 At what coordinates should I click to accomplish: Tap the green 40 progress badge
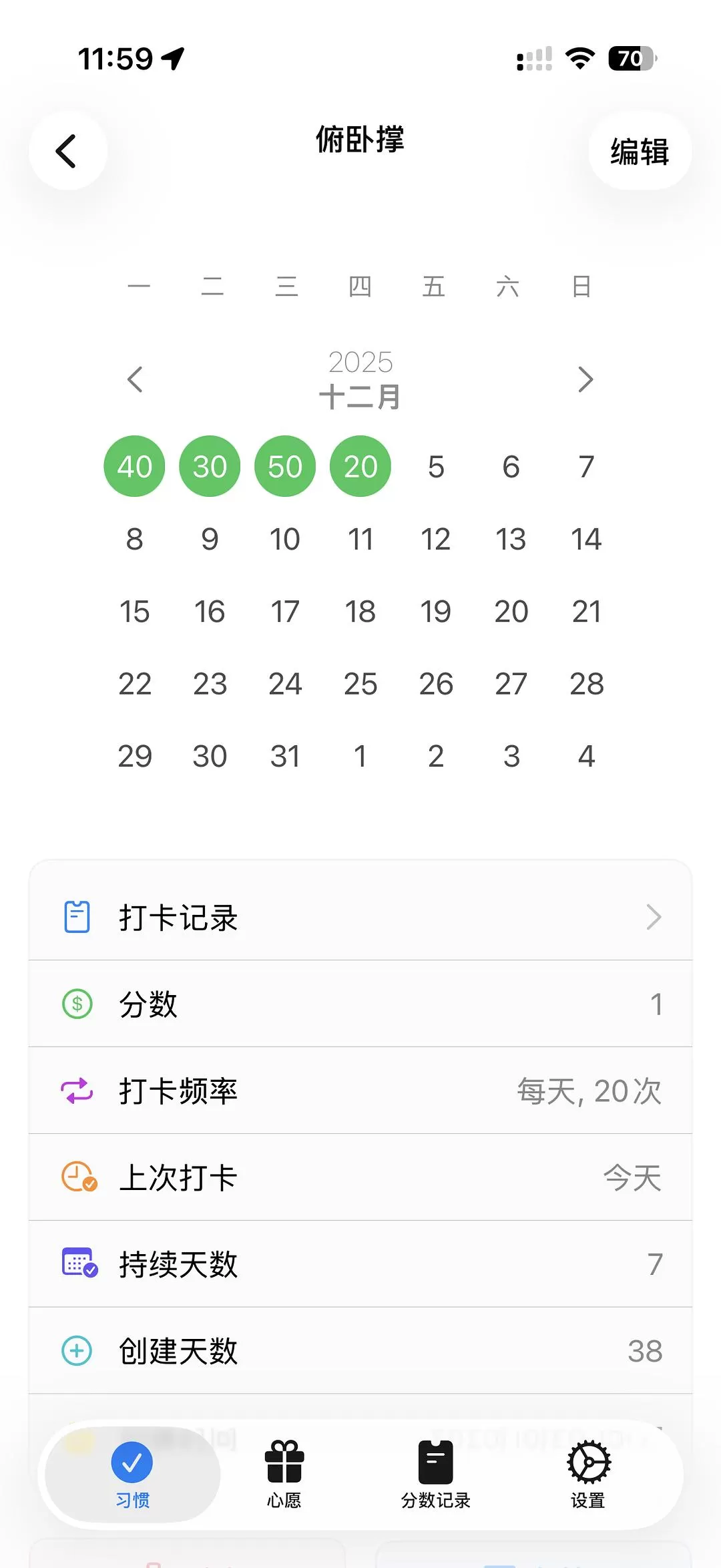pyautogui.click(x=134, y=466)
